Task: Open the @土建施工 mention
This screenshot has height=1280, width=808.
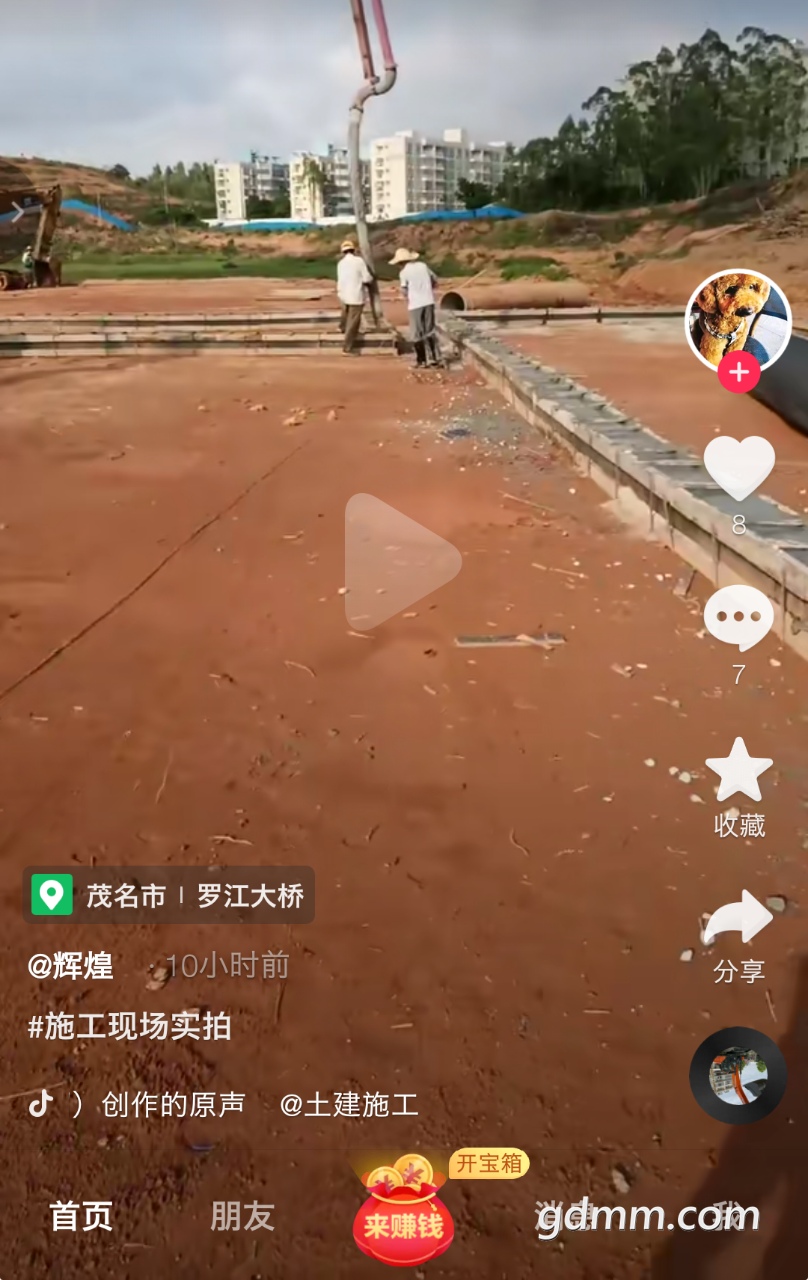Action: tap(349, 1104)
